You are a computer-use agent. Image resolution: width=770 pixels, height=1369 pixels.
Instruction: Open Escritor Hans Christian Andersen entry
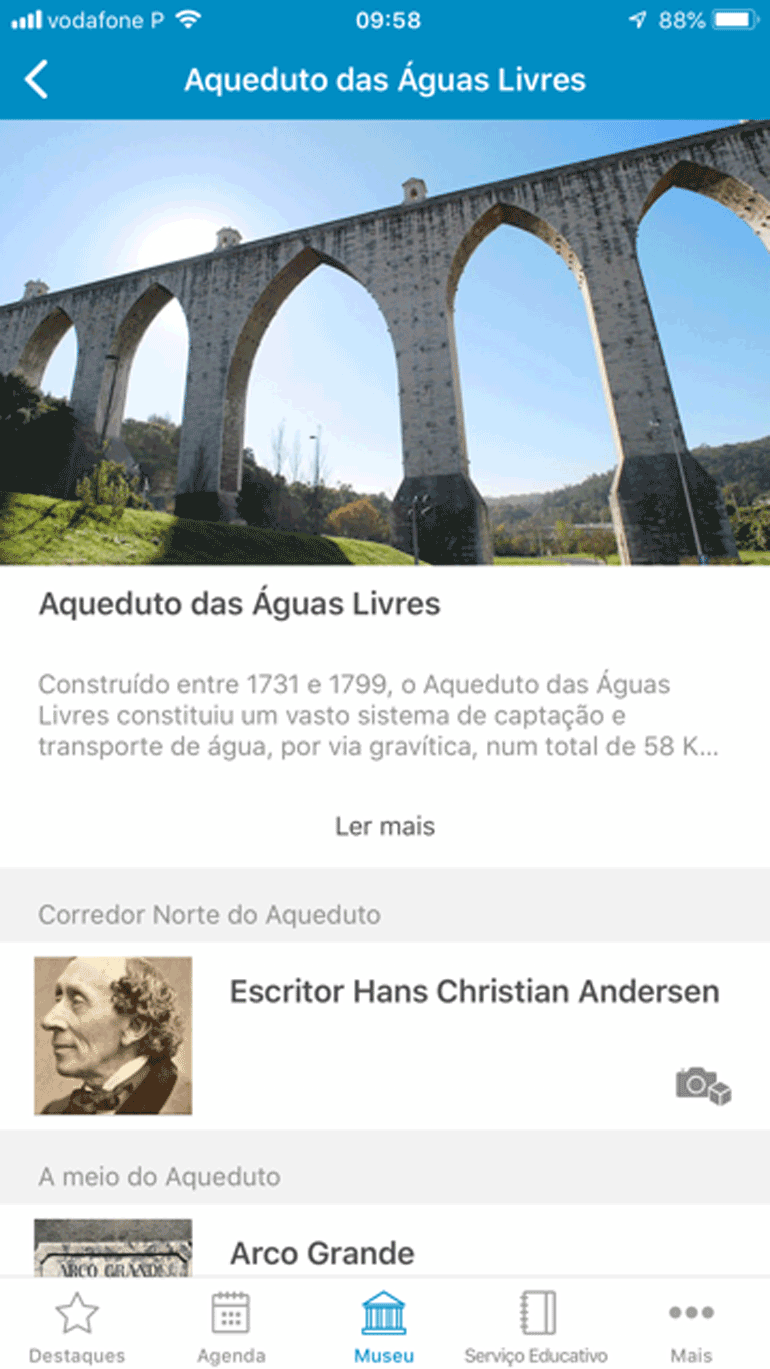point(474,992)
